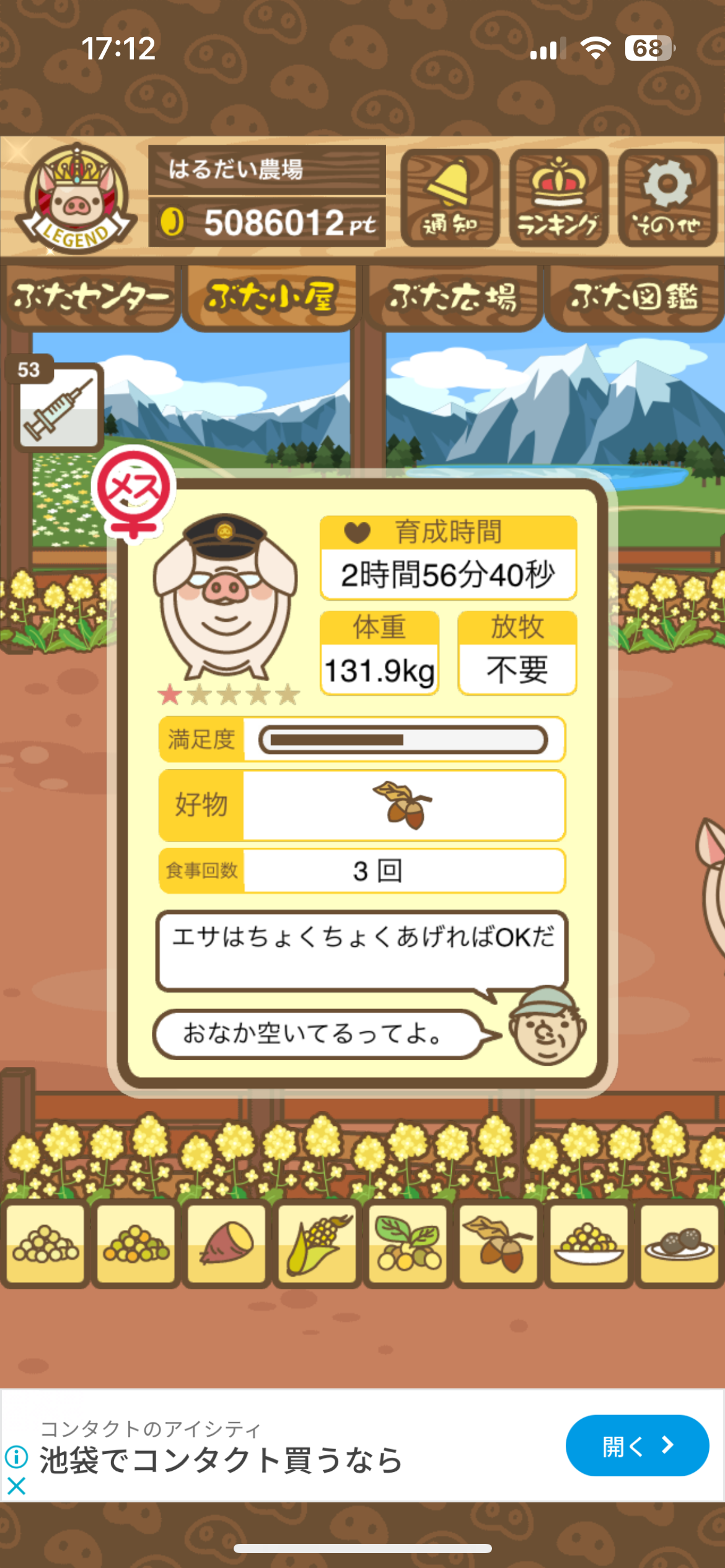
Task: Switch to the ぶたセンター tab
Action: point(90,297)
